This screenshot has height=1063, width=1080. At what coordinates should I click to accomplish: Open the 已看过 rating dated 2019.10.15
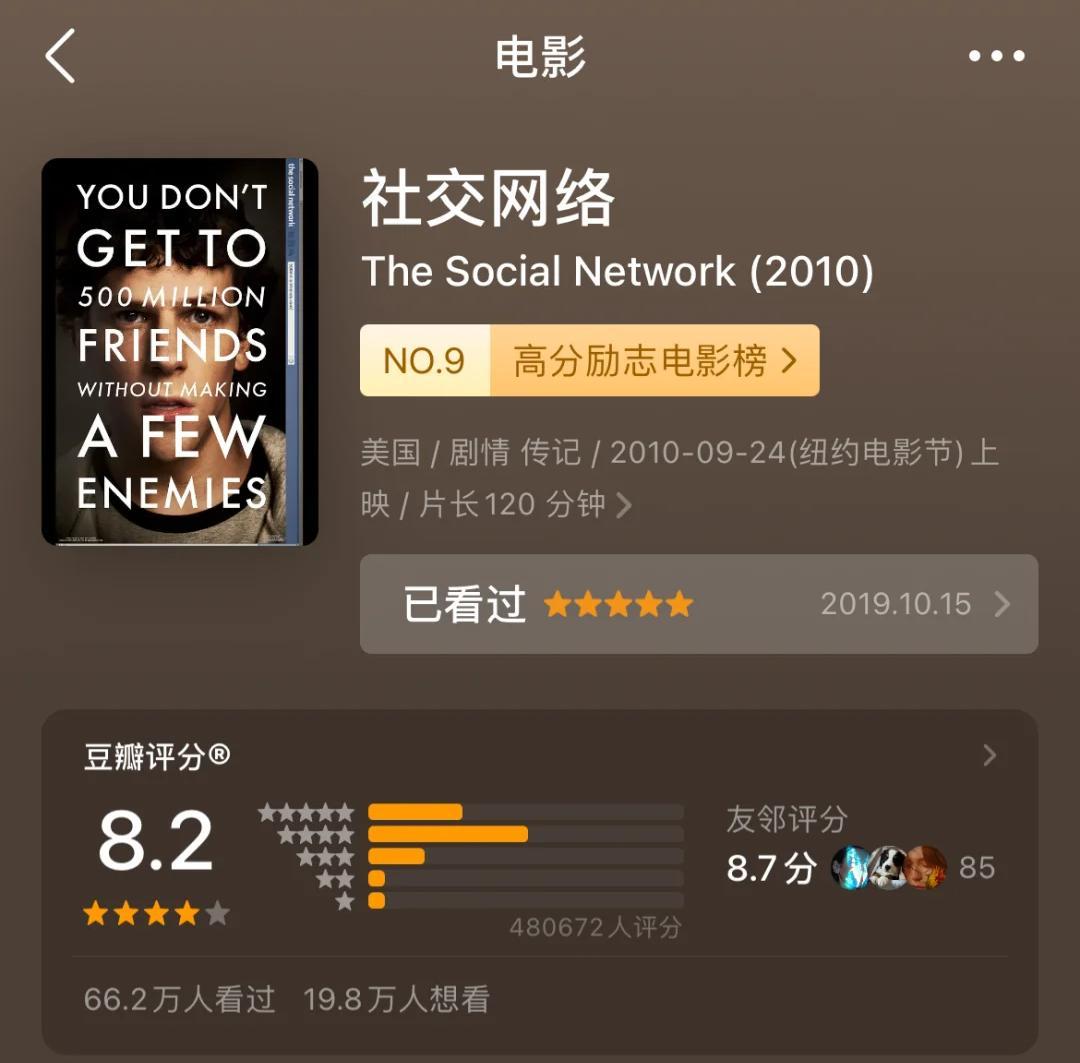pyautogui.click(x=698, y=604)
